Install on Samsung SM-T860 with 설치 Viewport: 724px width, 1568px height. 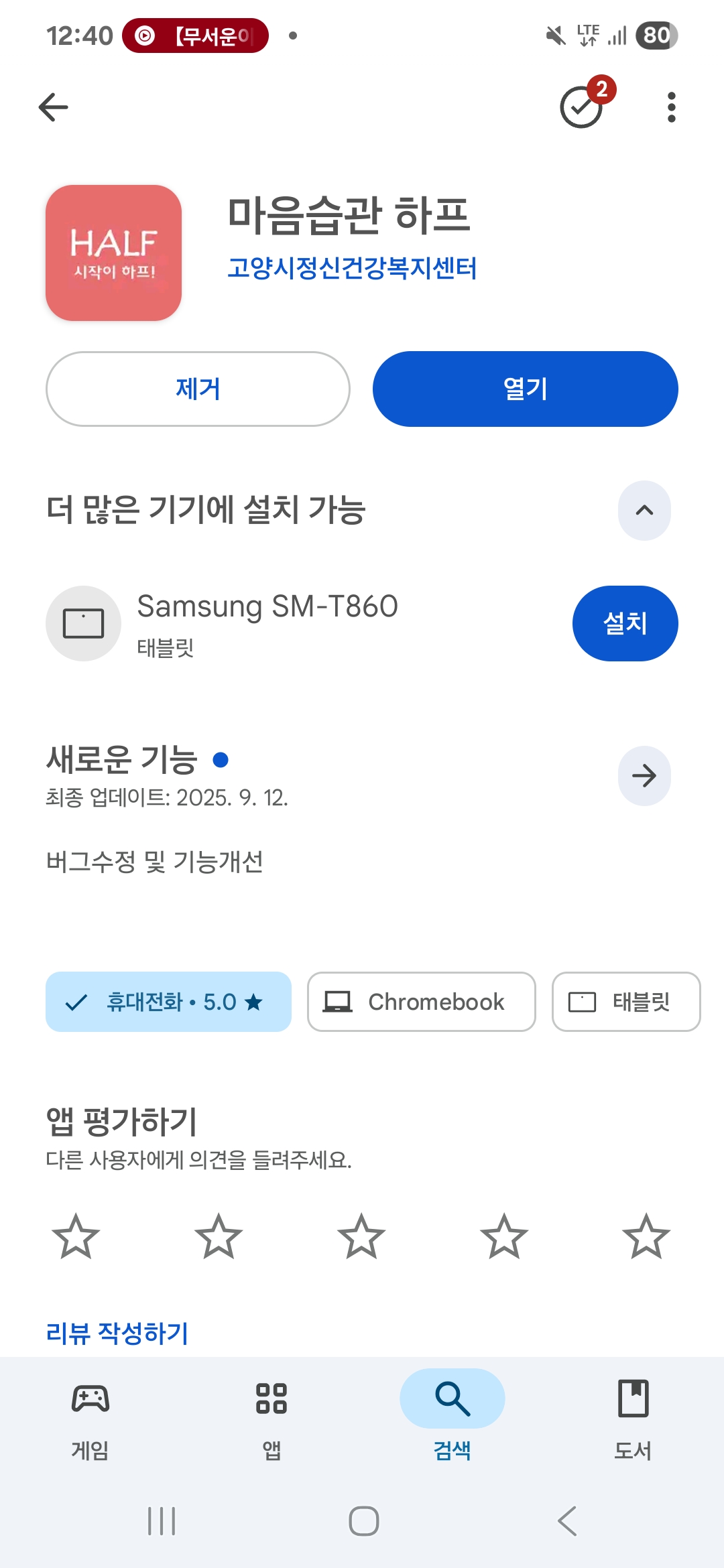[625, 623]
